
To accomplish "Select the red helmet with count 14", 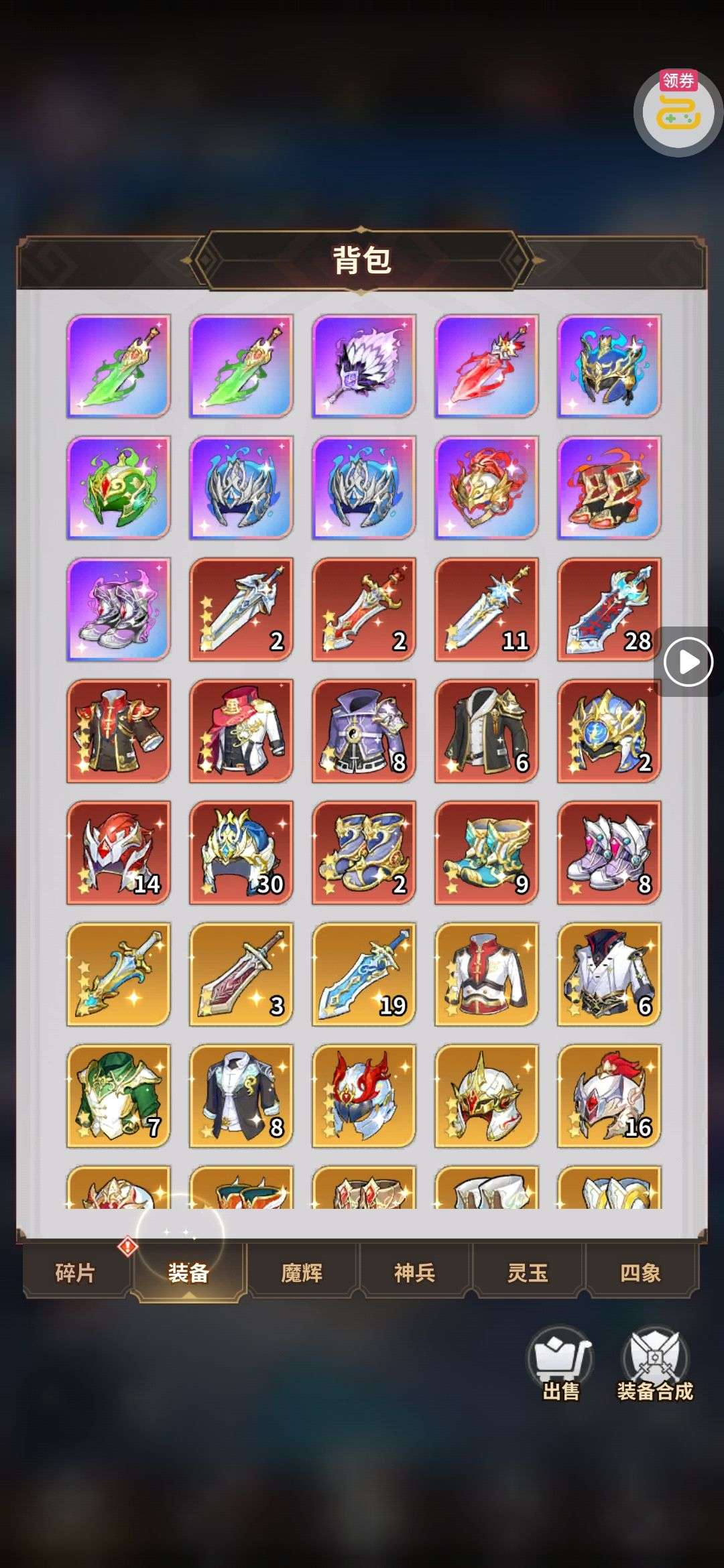I will 118,852.
